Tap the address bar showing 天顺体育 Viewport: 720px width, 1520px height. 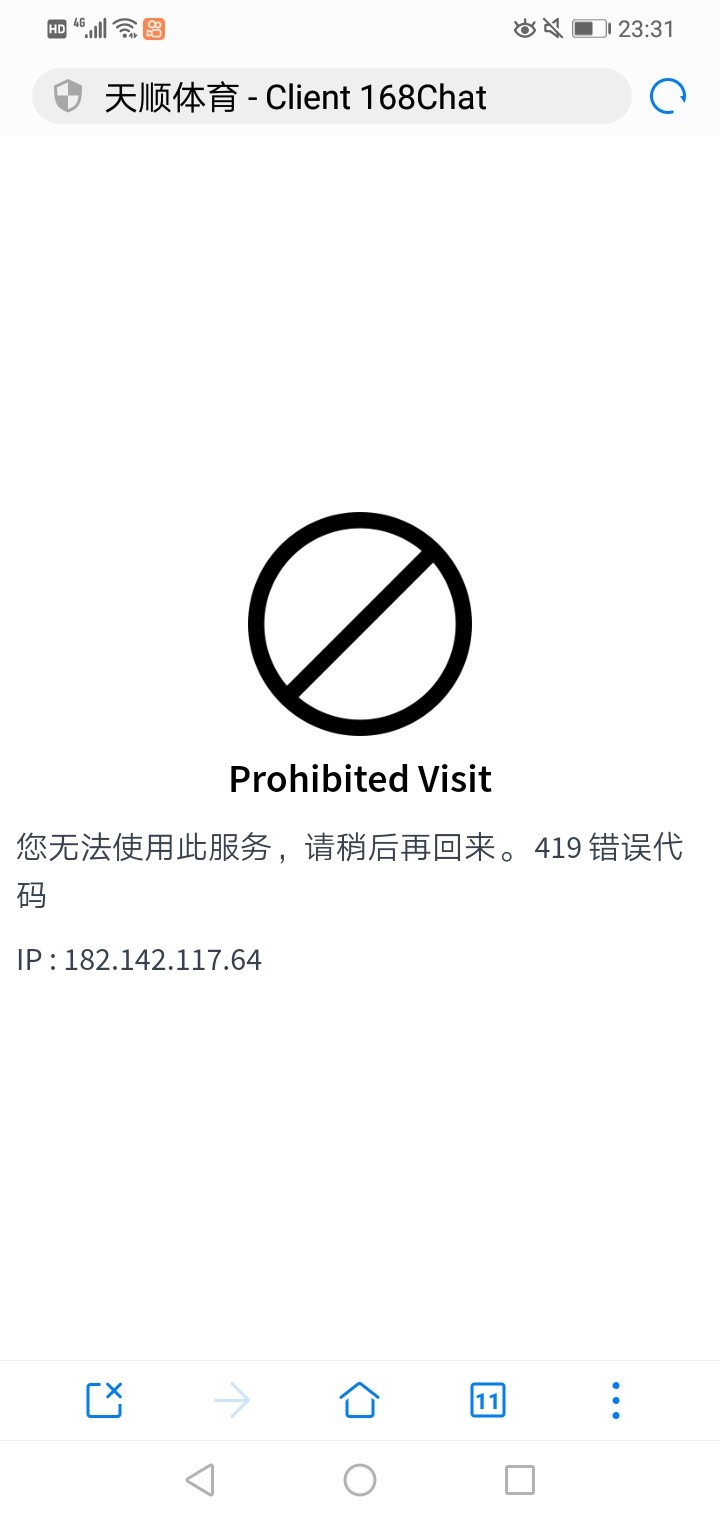(x=340, y=97)
